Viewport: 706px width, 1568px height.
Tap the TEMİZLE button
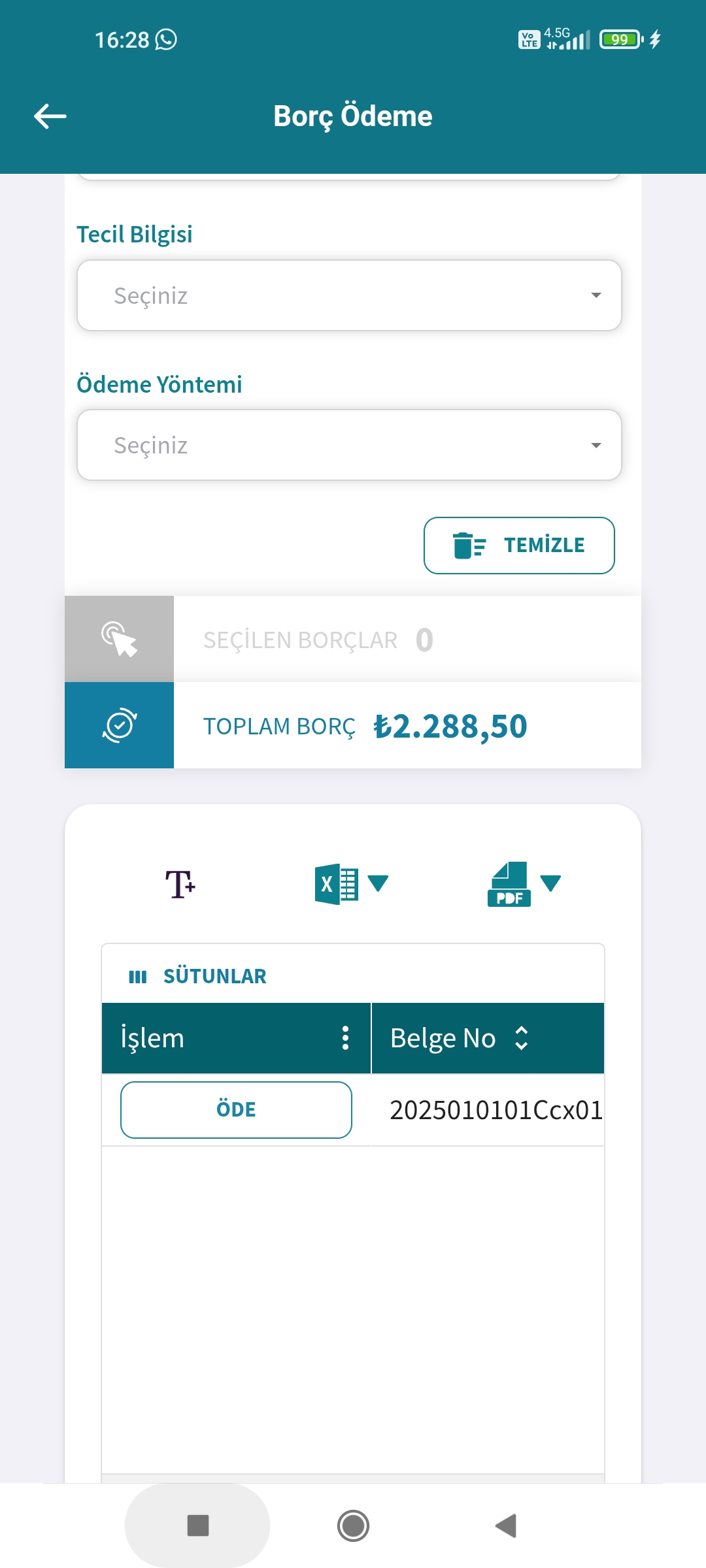coord(519,546)
